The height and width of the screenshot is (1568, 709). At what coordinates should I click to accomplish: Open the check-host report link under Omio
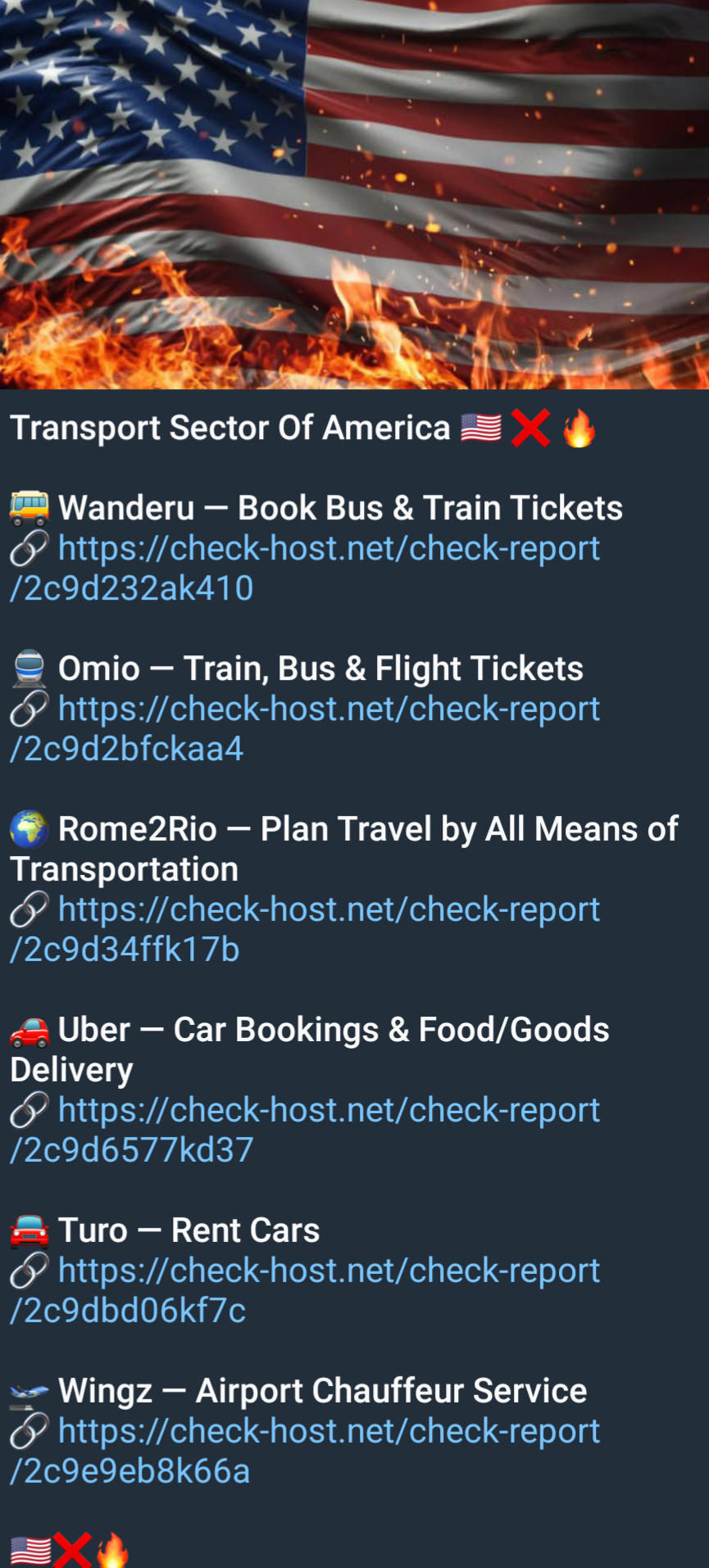(328, 709)
